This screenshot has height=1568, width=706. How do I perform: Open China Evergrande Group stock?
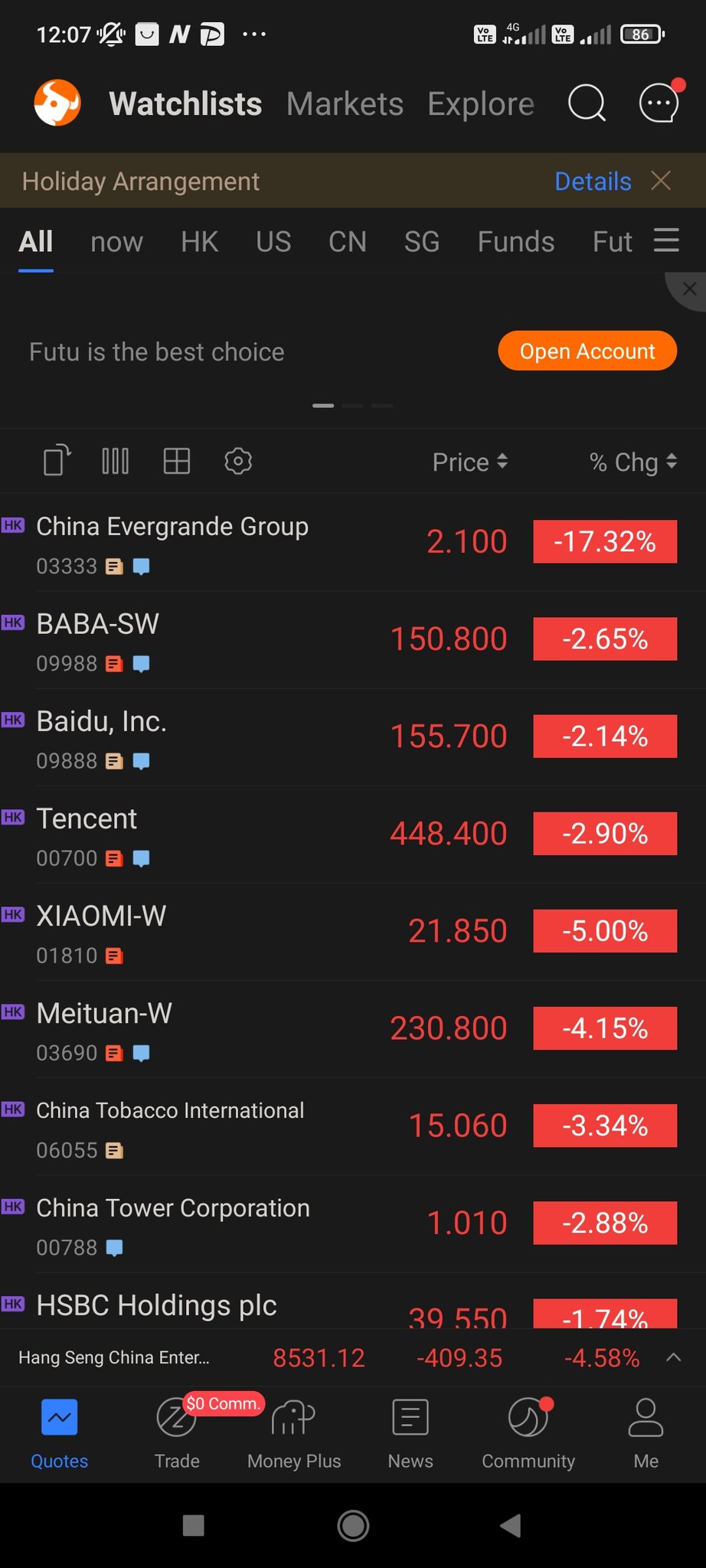tap(353, 542)
